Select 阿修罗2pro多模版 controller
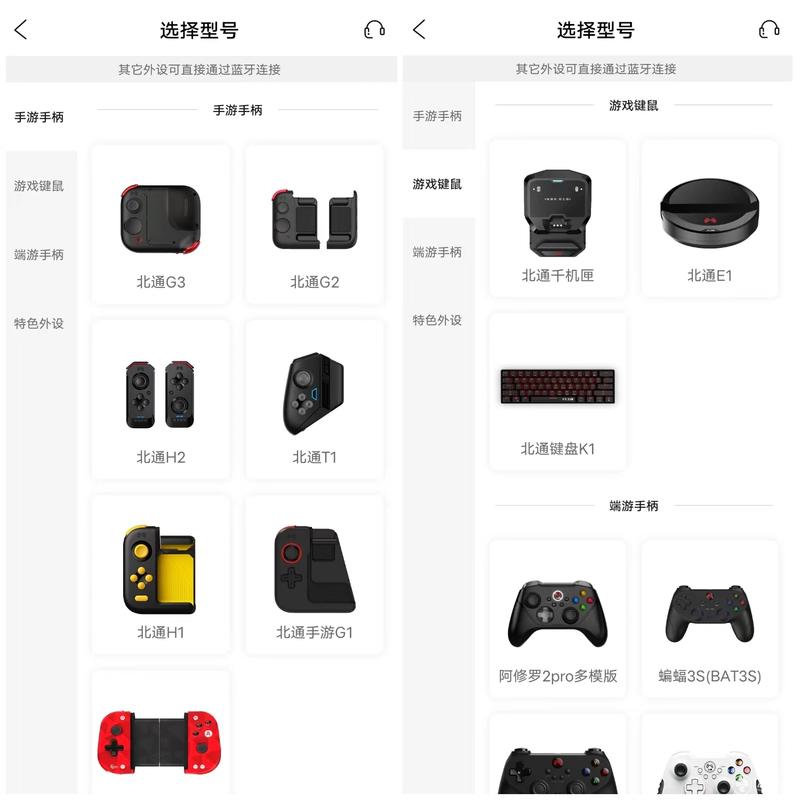Image resolution: width=800 pixels, height=800 pixels. pyautogui.click(x=557, y=618)
